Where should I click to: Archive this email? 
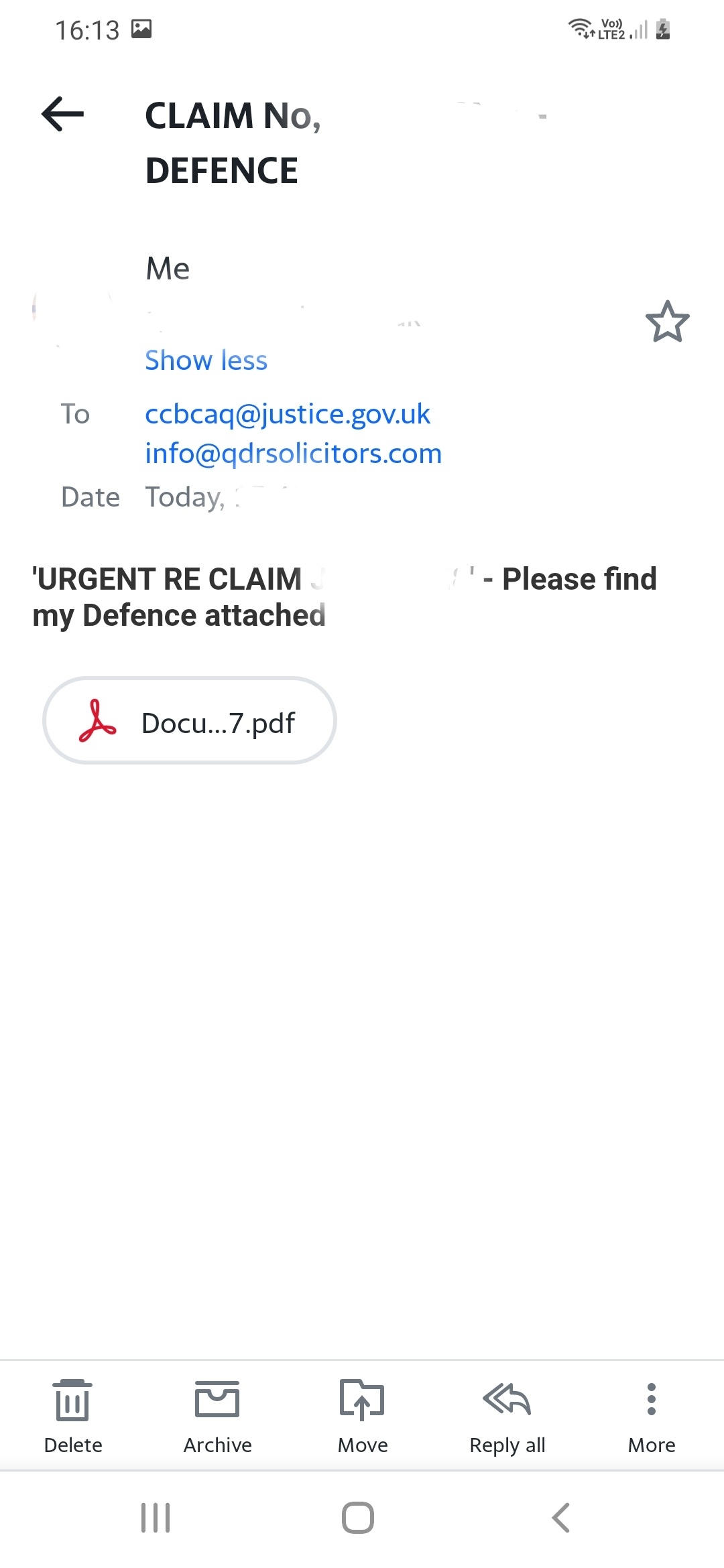click(x=217, y=1415)
